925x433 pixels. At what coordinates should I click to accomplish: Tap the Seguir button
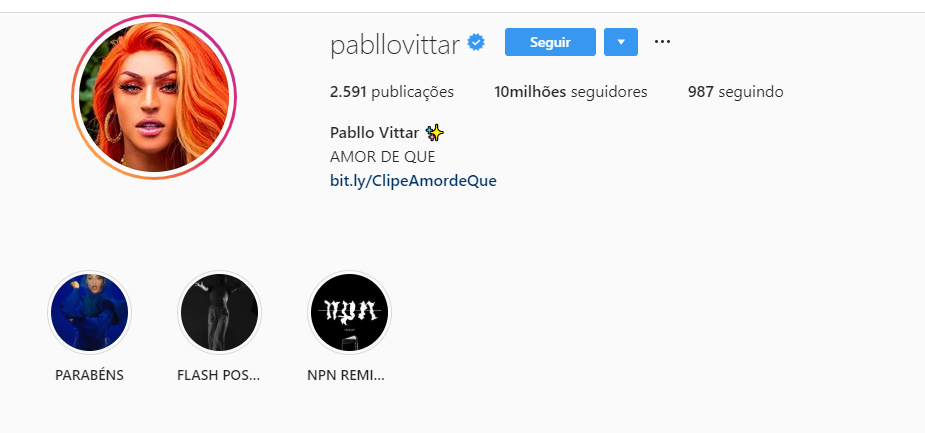click(x=550, y=42)
